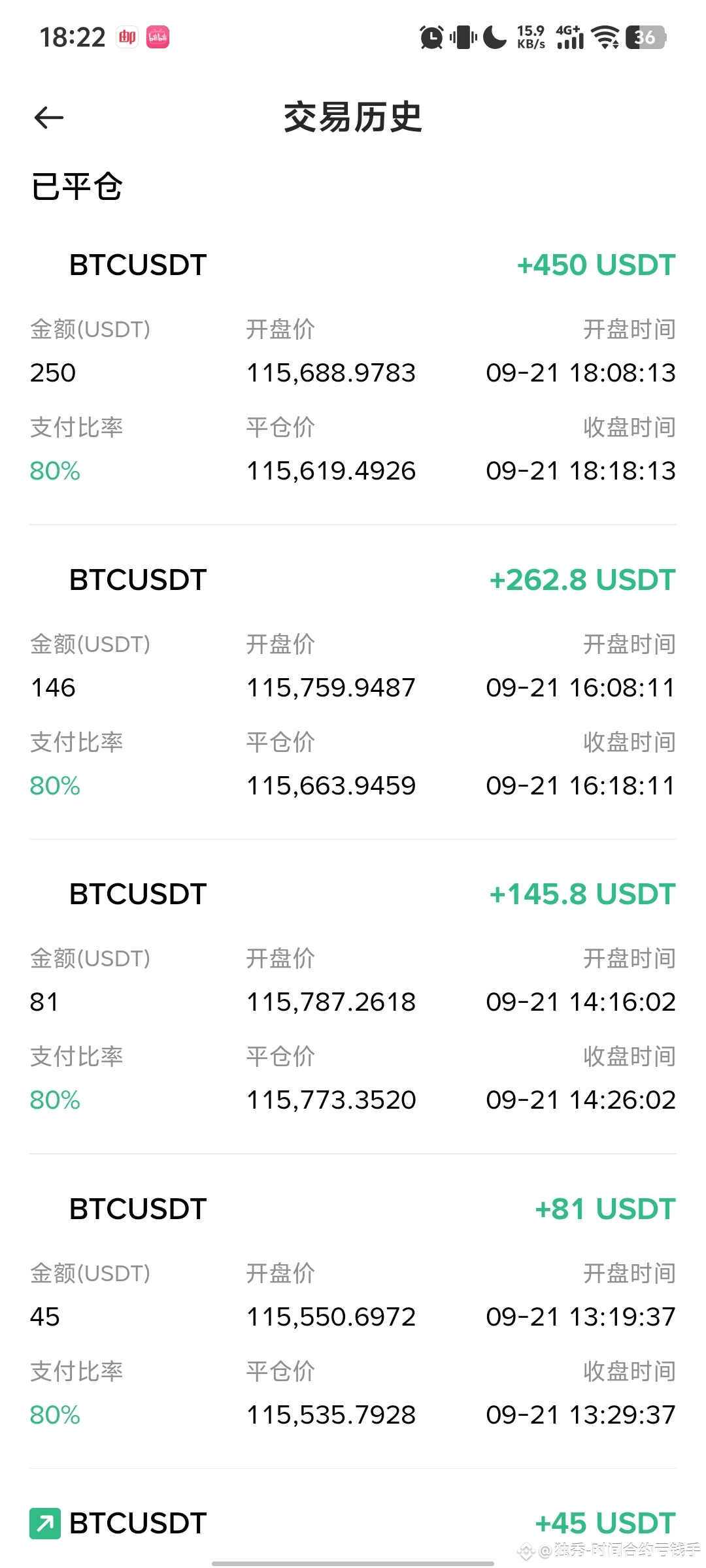
Task: Select the BTCUSDT trade with +45 USDT
Action: pos(353,1524)
